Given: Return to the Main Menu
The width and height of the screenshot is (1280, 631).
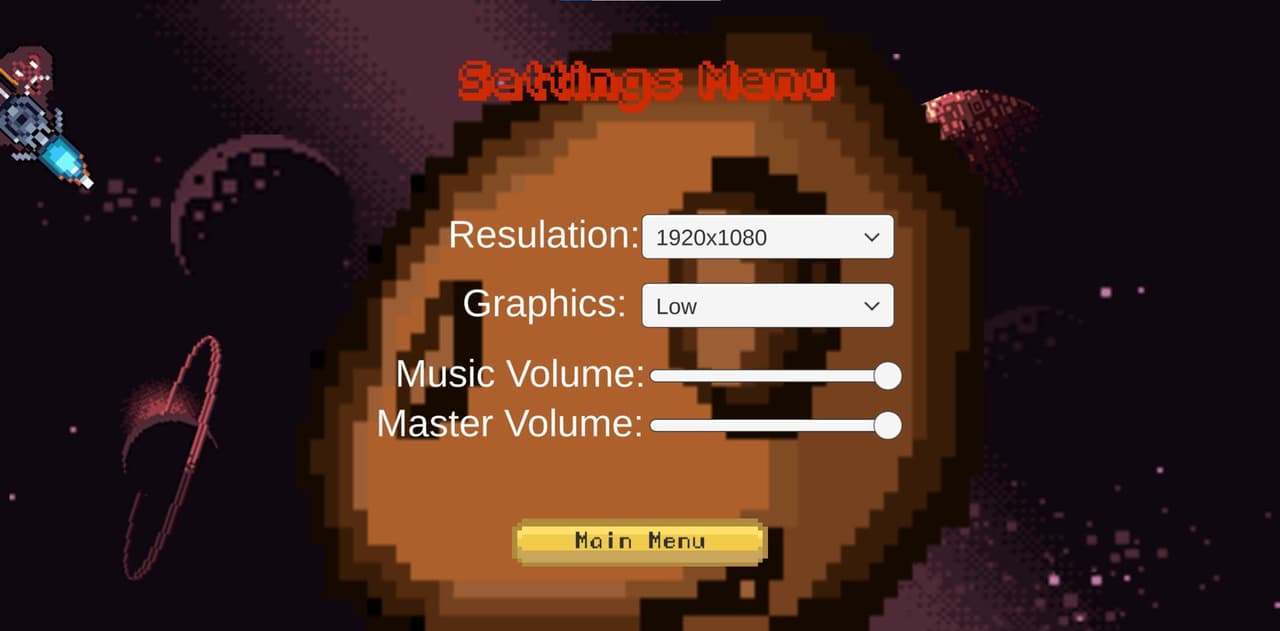Looking at the screenshot, I should (640, 541).
